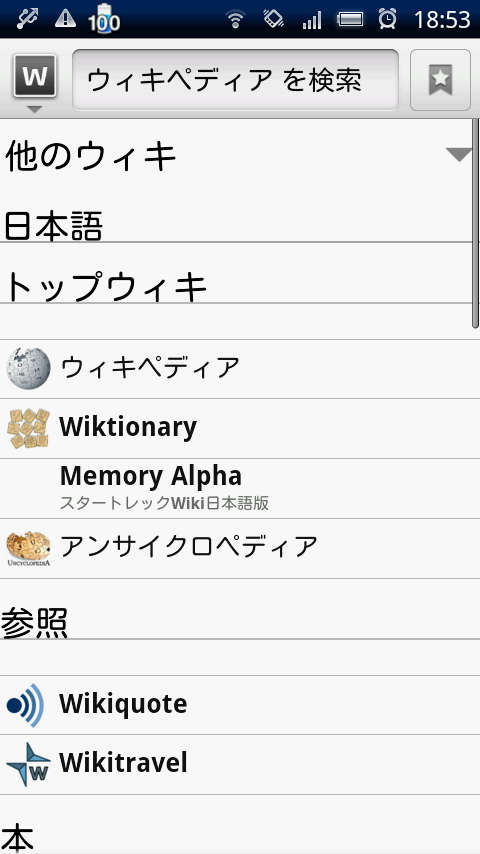
Task: Select アンサイクロペディア wiki
Action: click(x=240, y=548)
